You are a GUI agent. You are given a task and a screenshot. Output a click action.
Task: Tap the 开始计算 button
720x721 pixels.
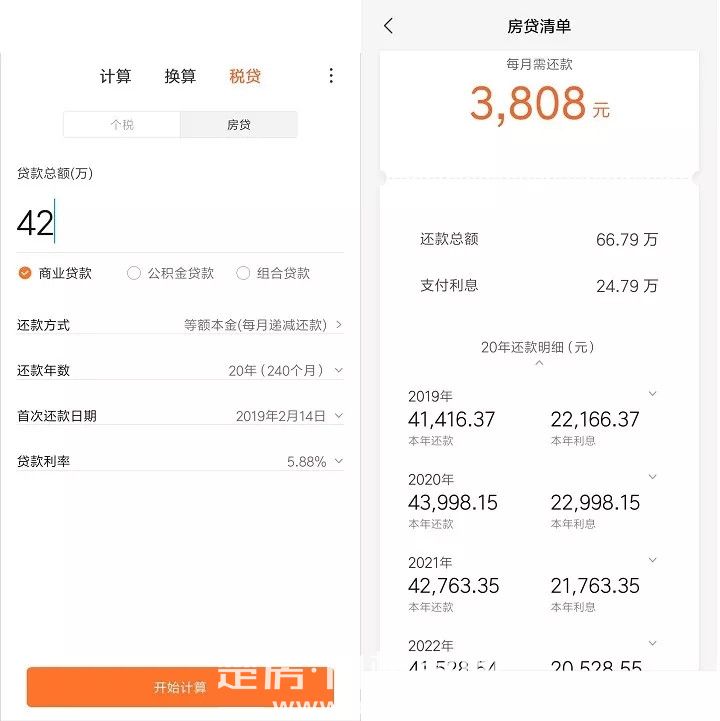[180, 687]
